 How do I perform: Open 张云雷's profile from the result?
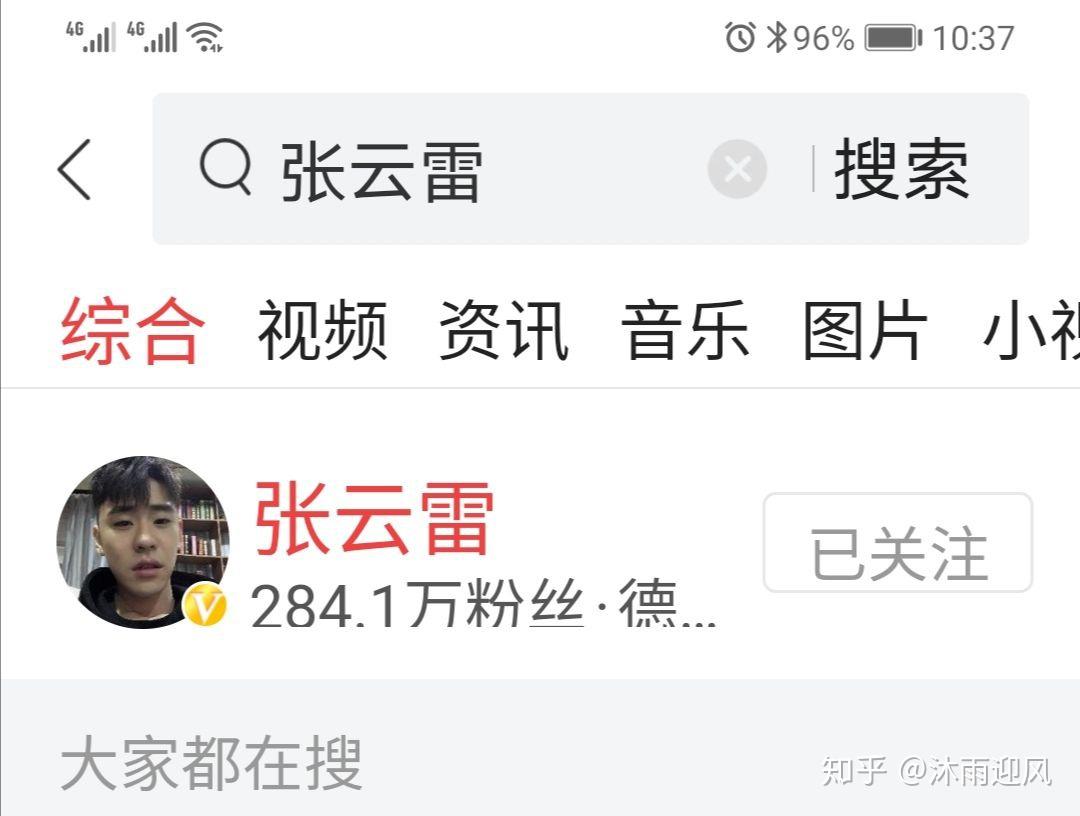tap(373, 520)
